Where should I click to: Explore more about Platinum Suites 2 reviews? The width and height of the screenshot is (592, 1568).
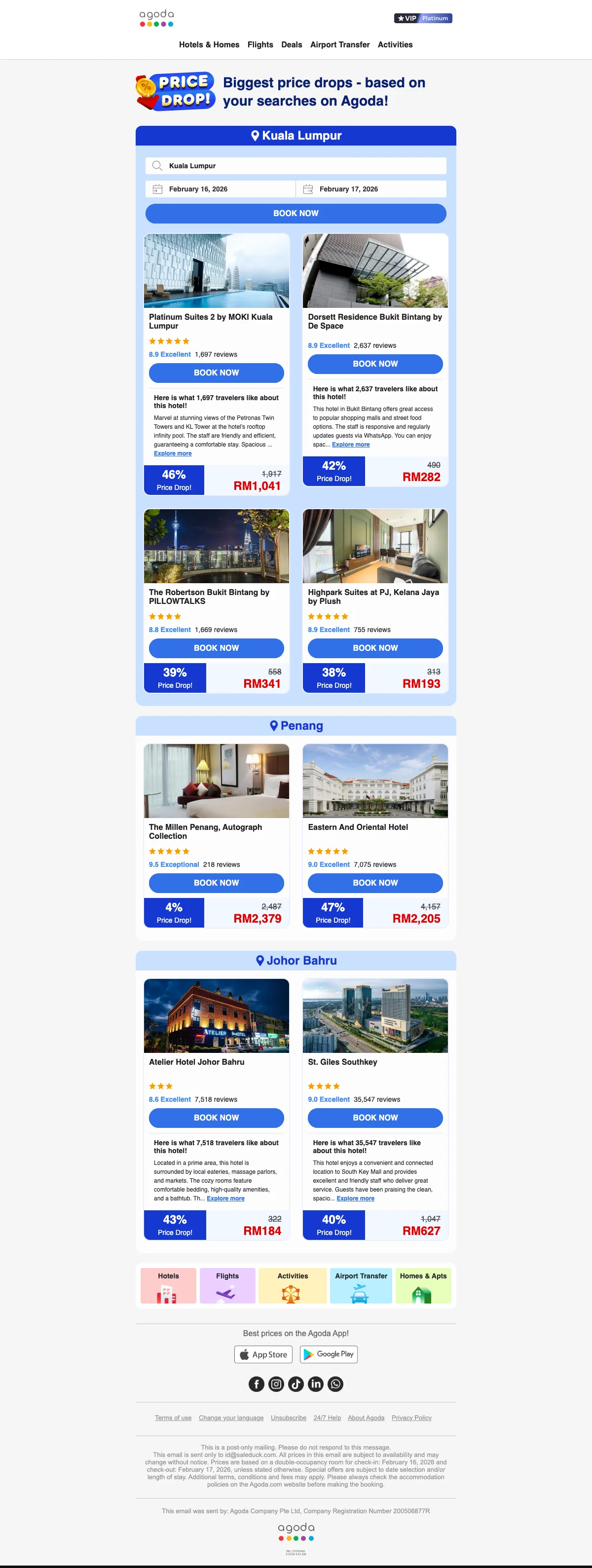tap(172, 453)
